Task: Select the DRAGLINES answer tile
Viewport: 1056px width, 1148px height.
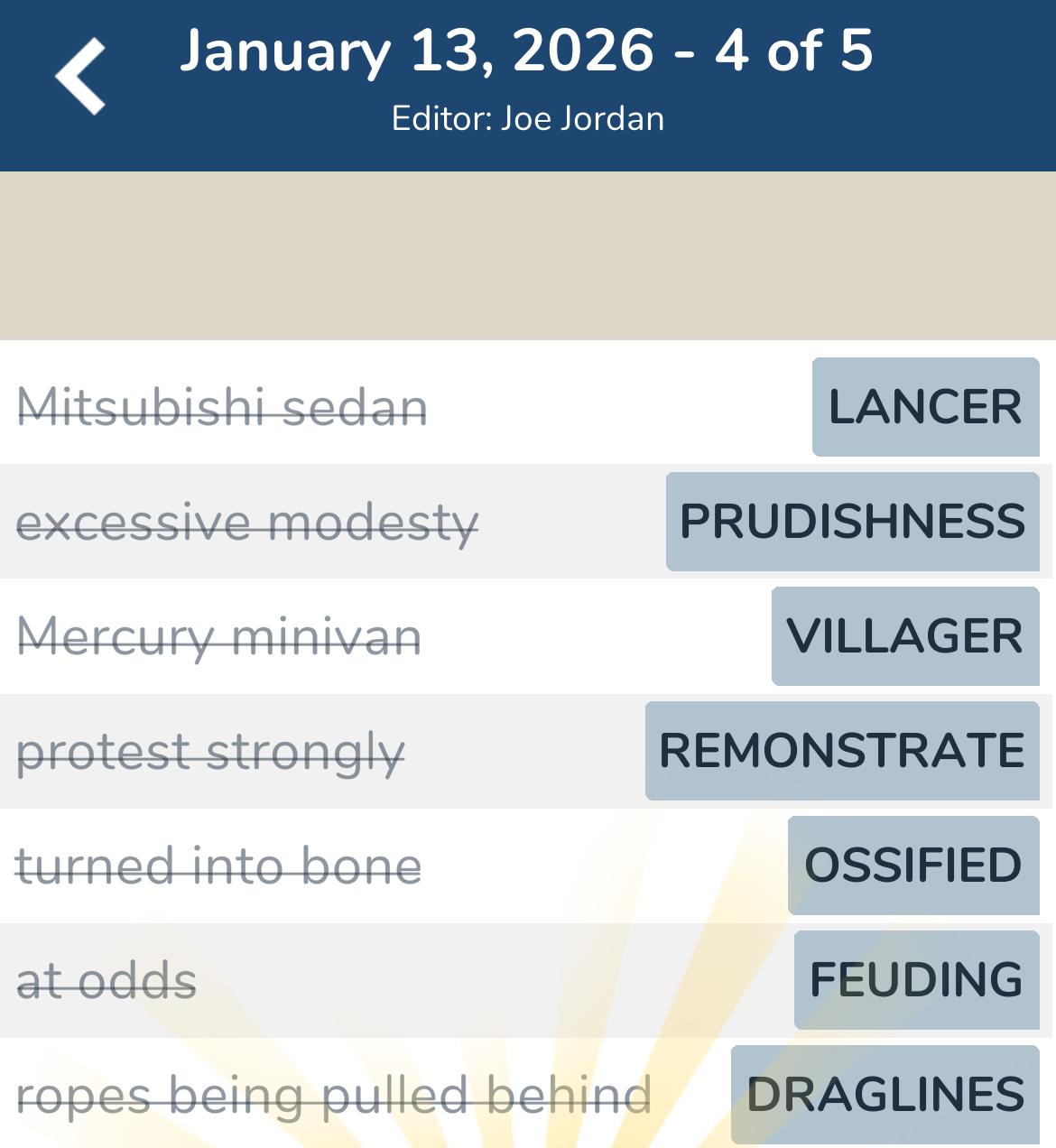Action: (882, 1094)
